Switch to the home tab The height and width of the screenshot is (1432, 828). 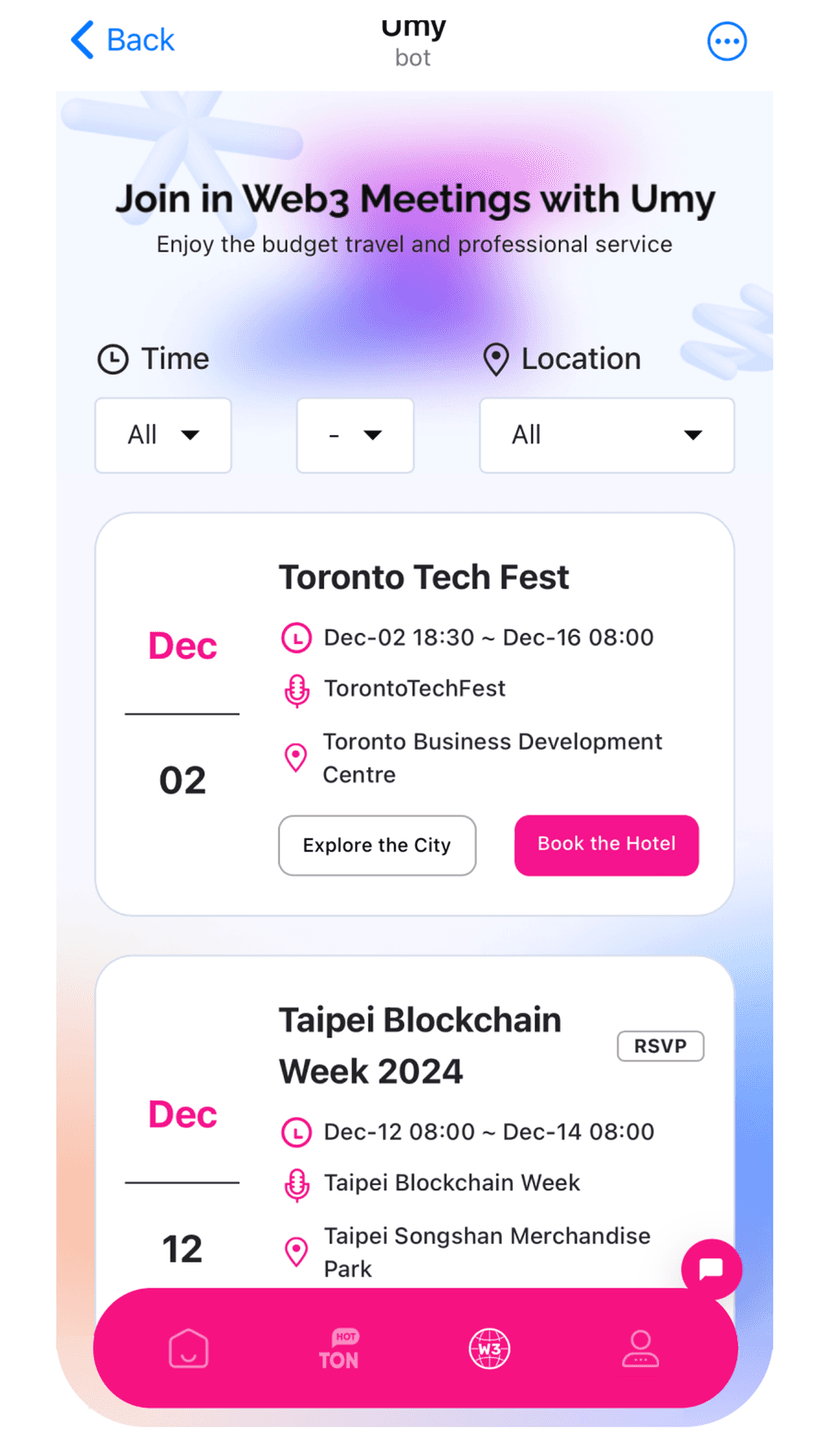[188, 1348]
